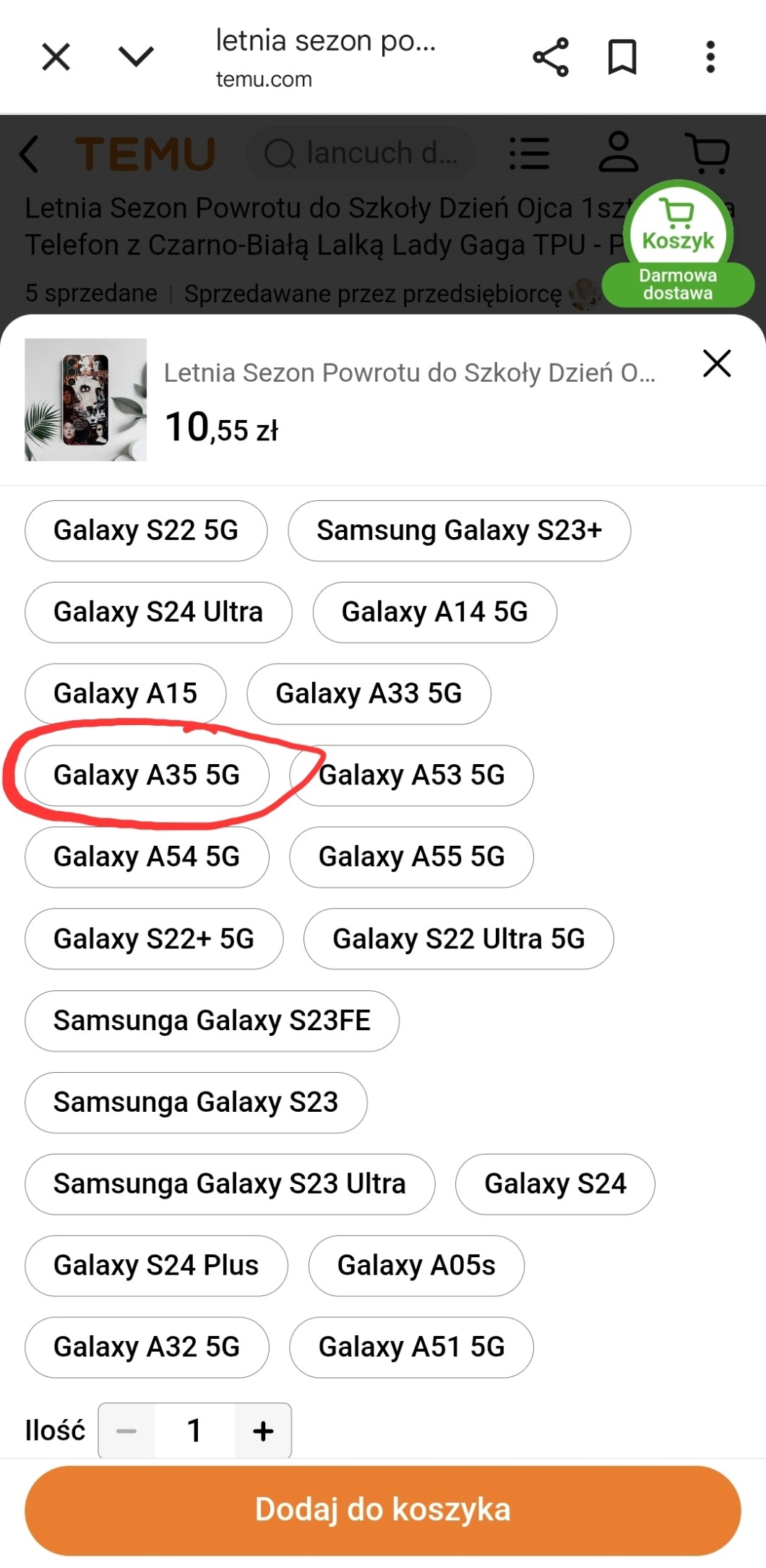
Task: Pick Galaxy S22 Ultra 5G model
Action: coord(458,939)
